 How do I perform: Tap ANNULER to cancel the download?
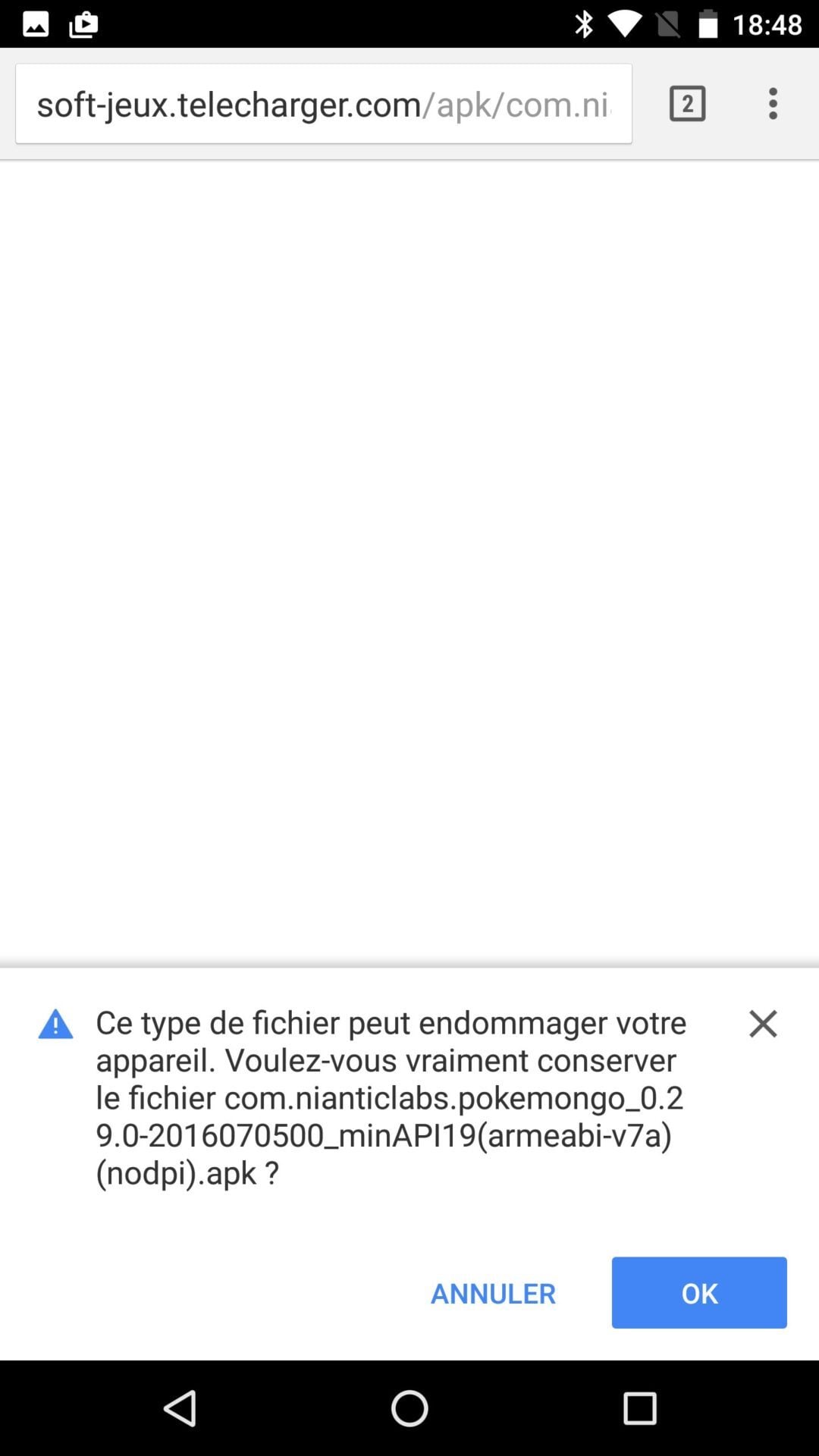(x=493, y=1293)
